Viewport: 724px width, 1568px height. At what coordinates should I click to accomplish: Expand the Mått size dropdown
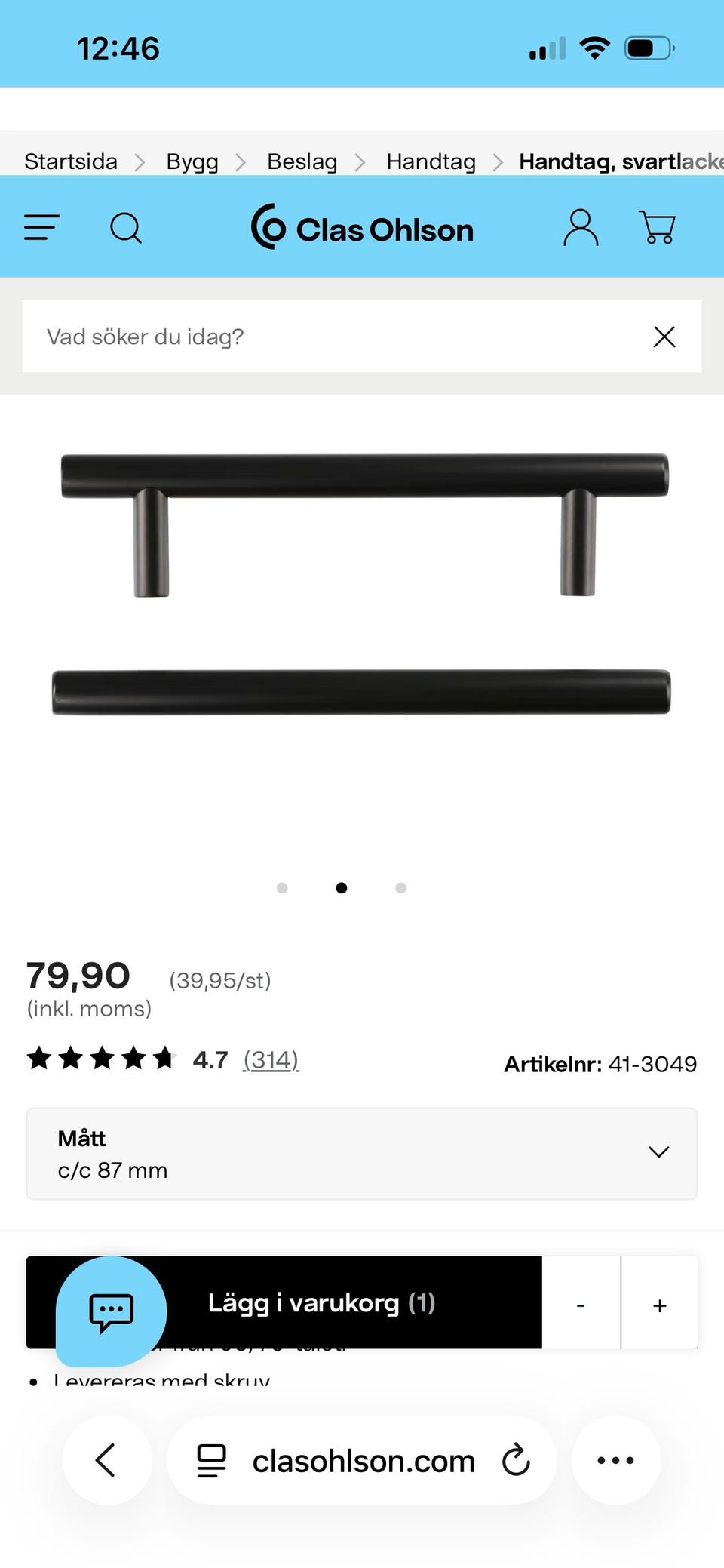point(362,1153)
